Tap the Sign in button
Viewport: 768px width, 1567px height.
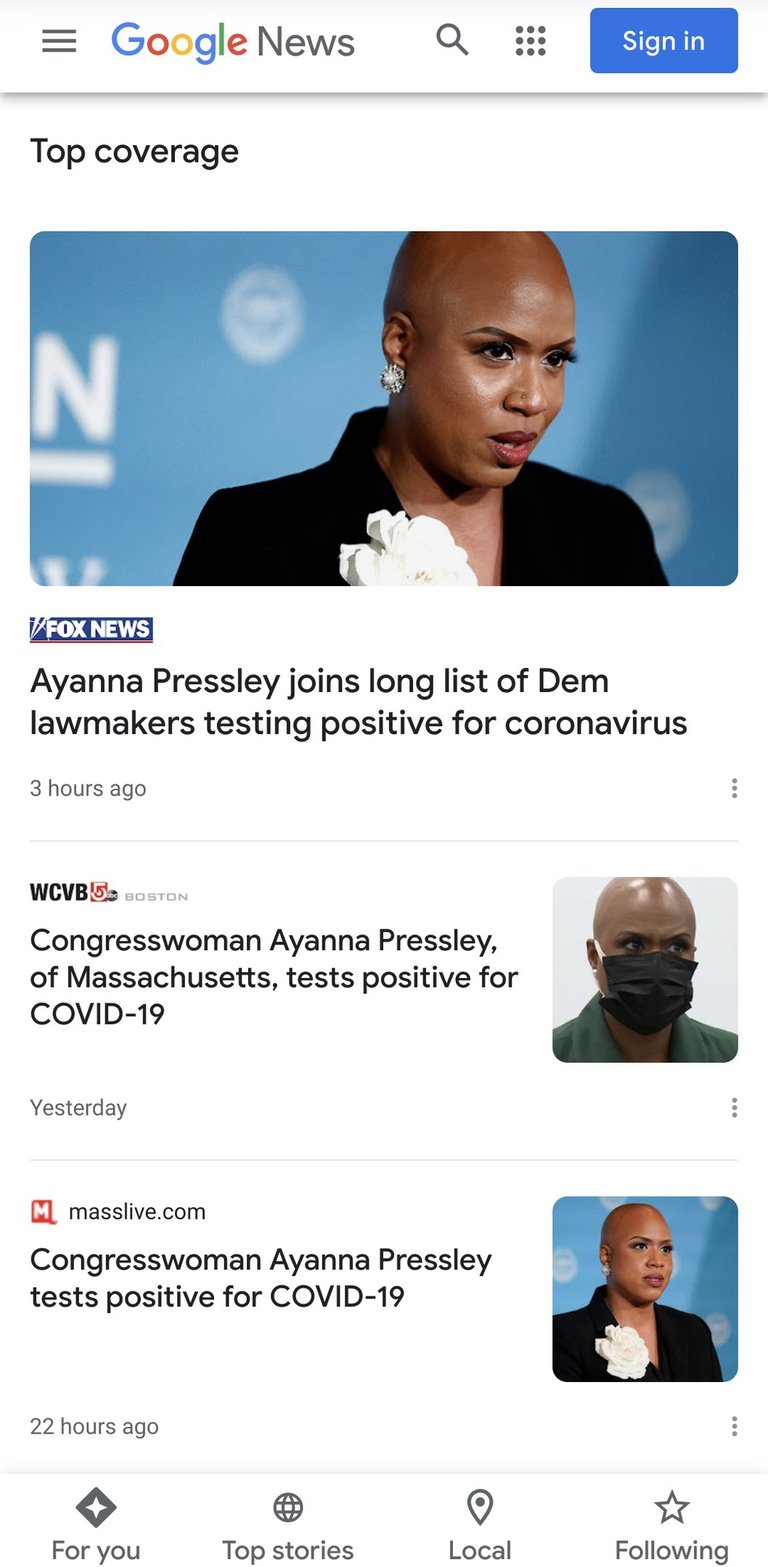pyautogui.click(x=663, y=41)
